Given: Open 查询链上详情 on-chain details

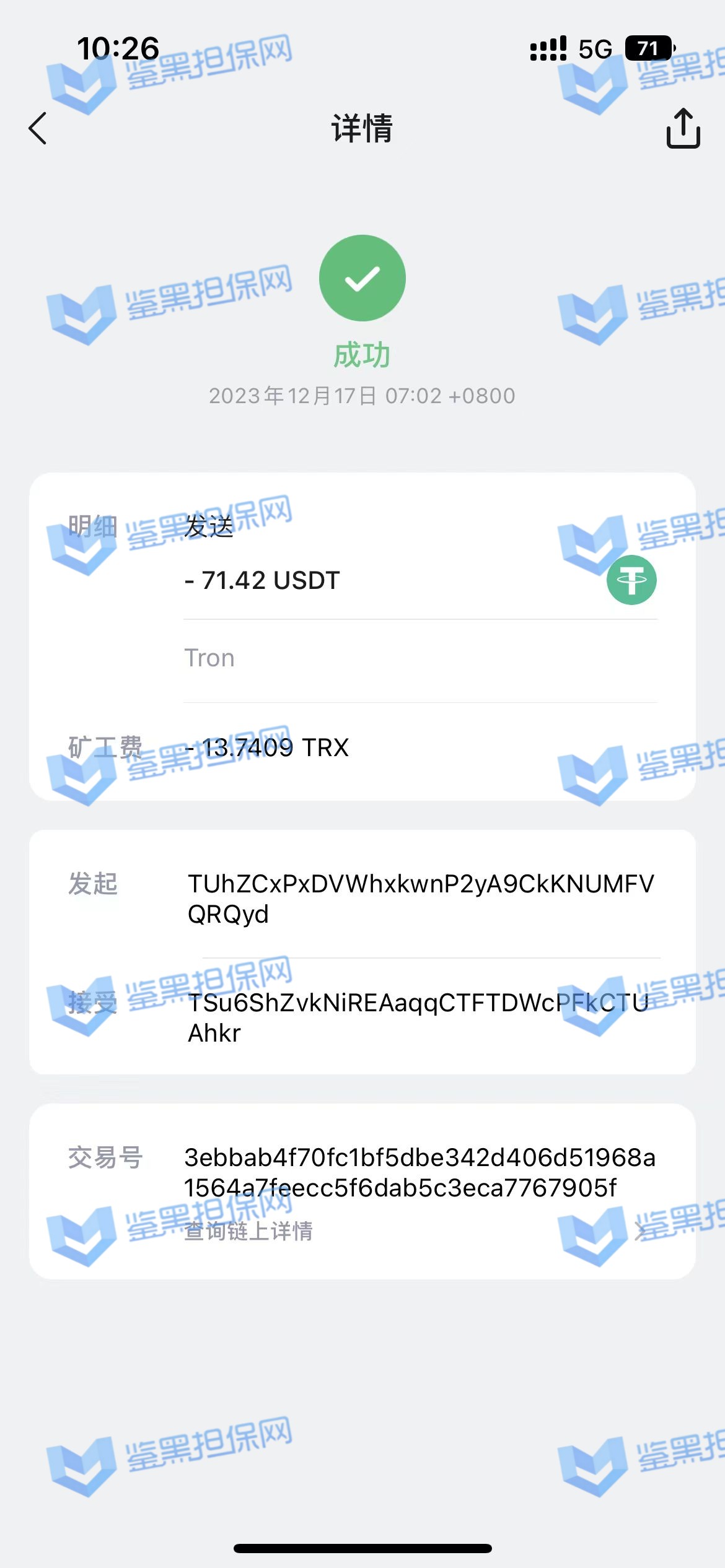Looking at the screenshot, I should coord(249,1231).
